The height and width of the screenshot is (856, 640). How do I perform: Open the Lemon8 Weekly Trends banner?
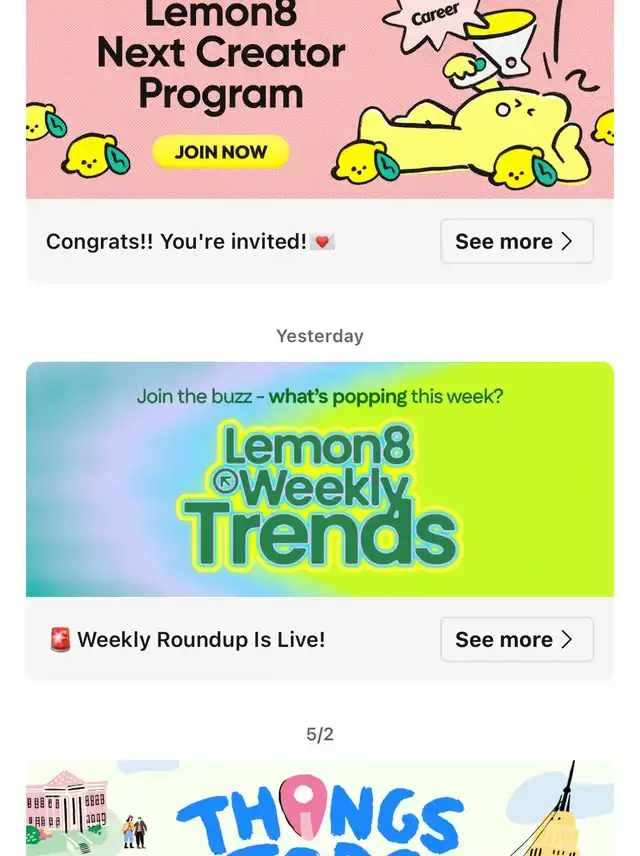point(320,480)
